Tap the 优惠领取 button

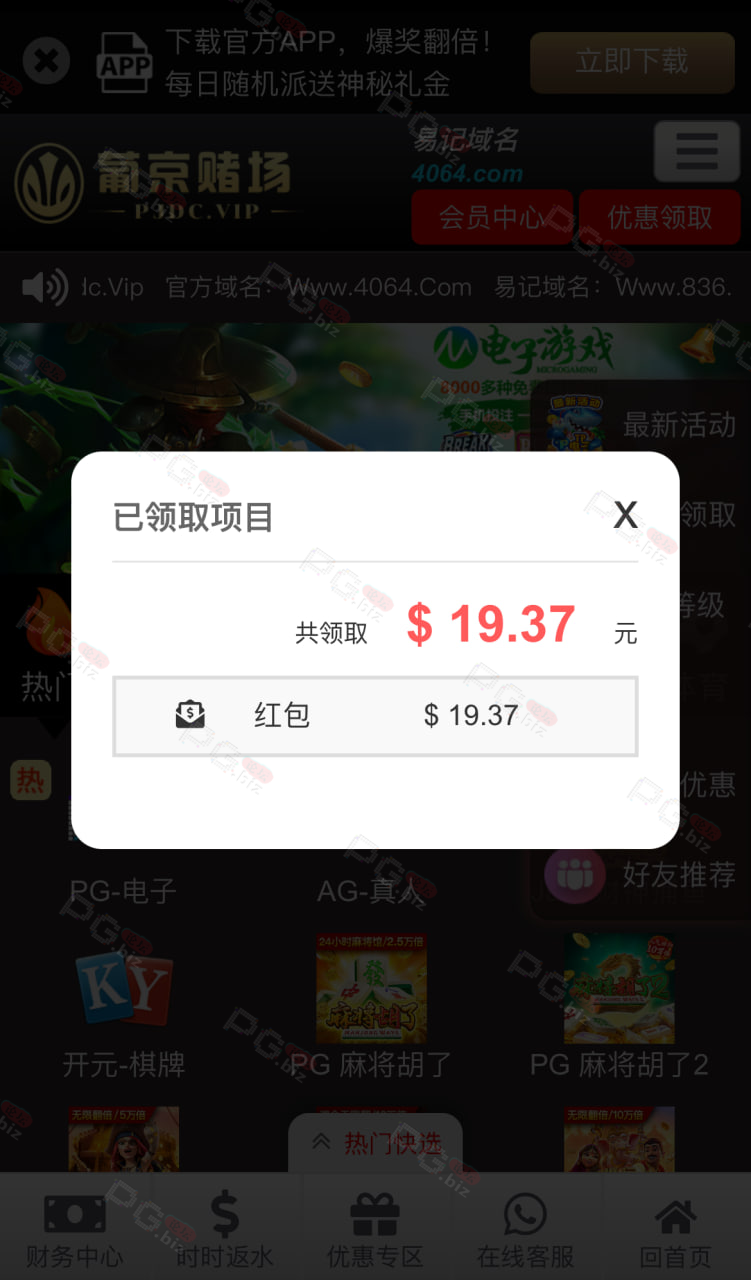pyautogui.click(x=660, y=218)
